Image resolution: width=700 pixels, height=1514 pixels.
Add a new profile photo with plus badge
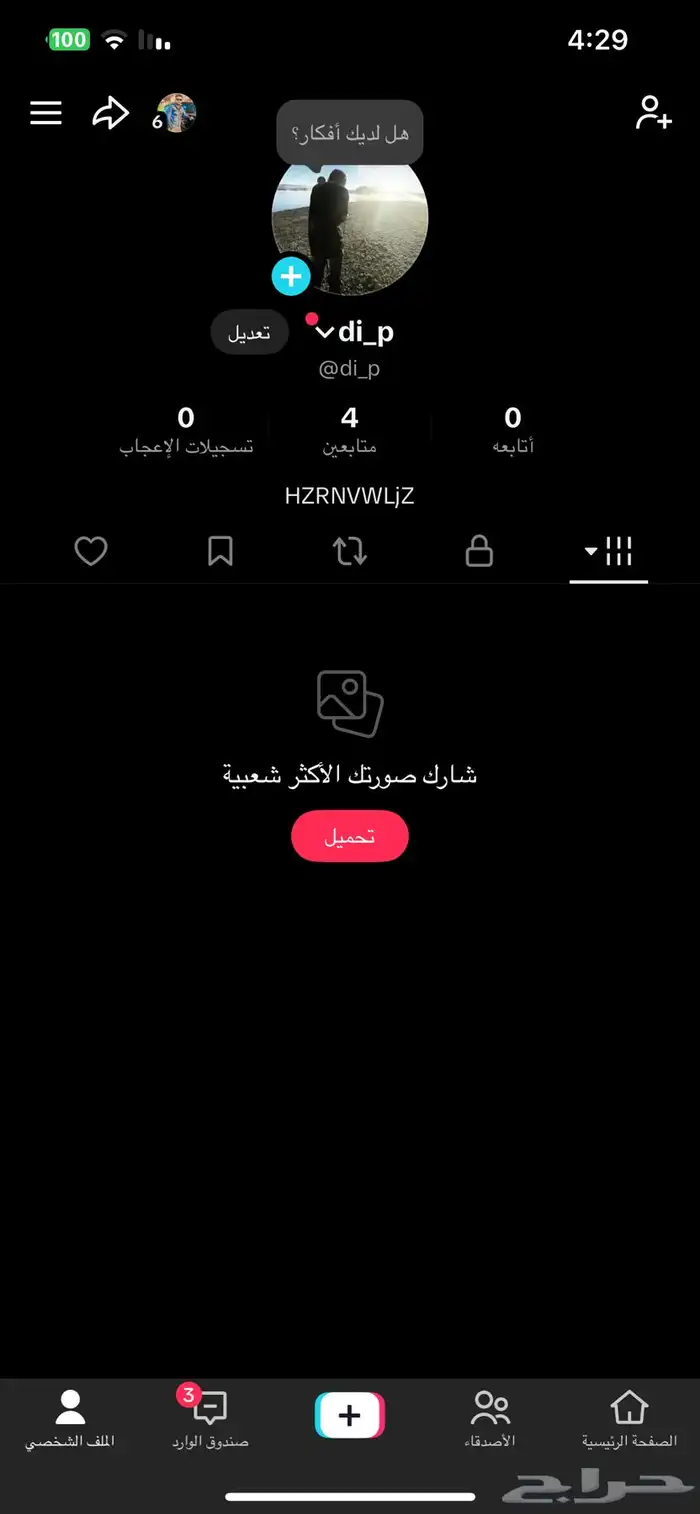tap(291, 276)
